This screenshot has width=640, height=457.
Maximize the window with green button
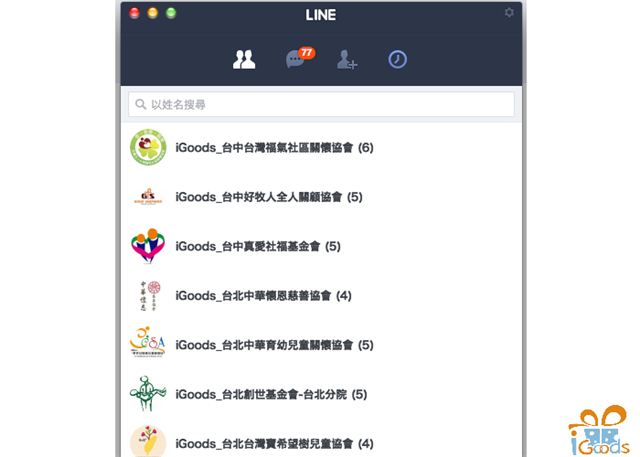point(171,13)
